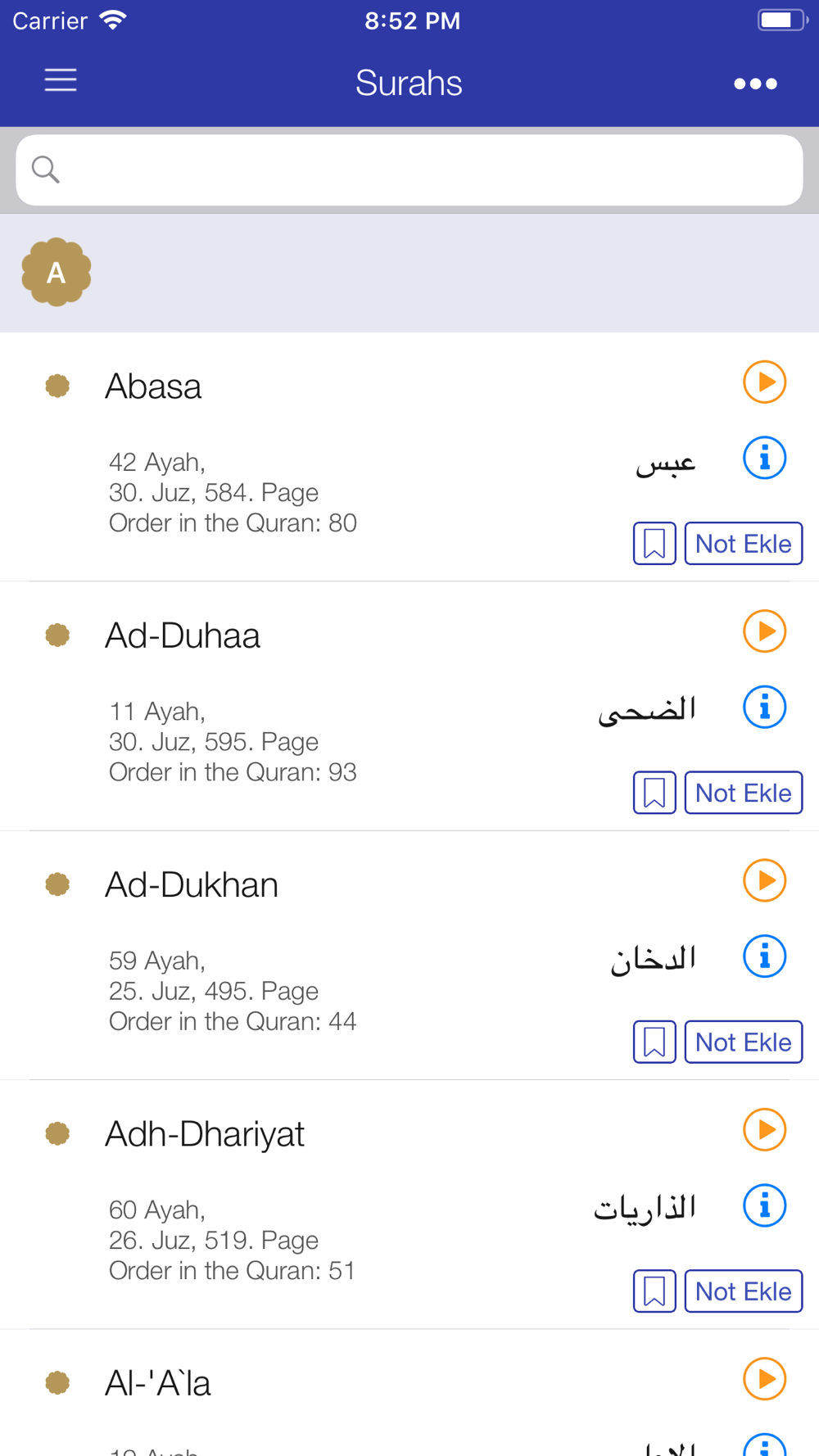The image size is (819, 1456).
Task: Show info for Abasa surah
Action: pyautogui.click(x=765, y=458)
